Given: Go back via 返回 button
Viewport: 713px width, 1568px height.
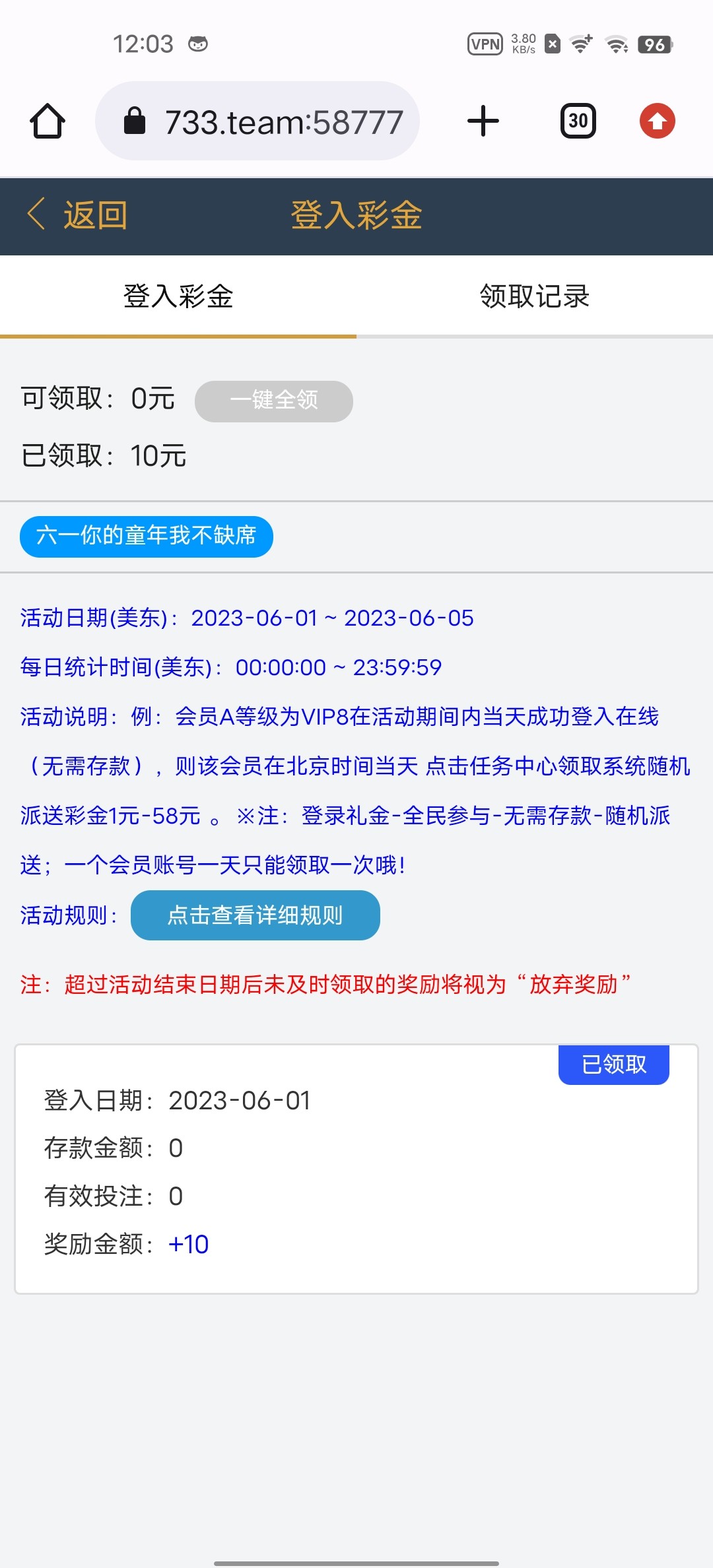Looking at the screenshot, I should pos(78,215).
